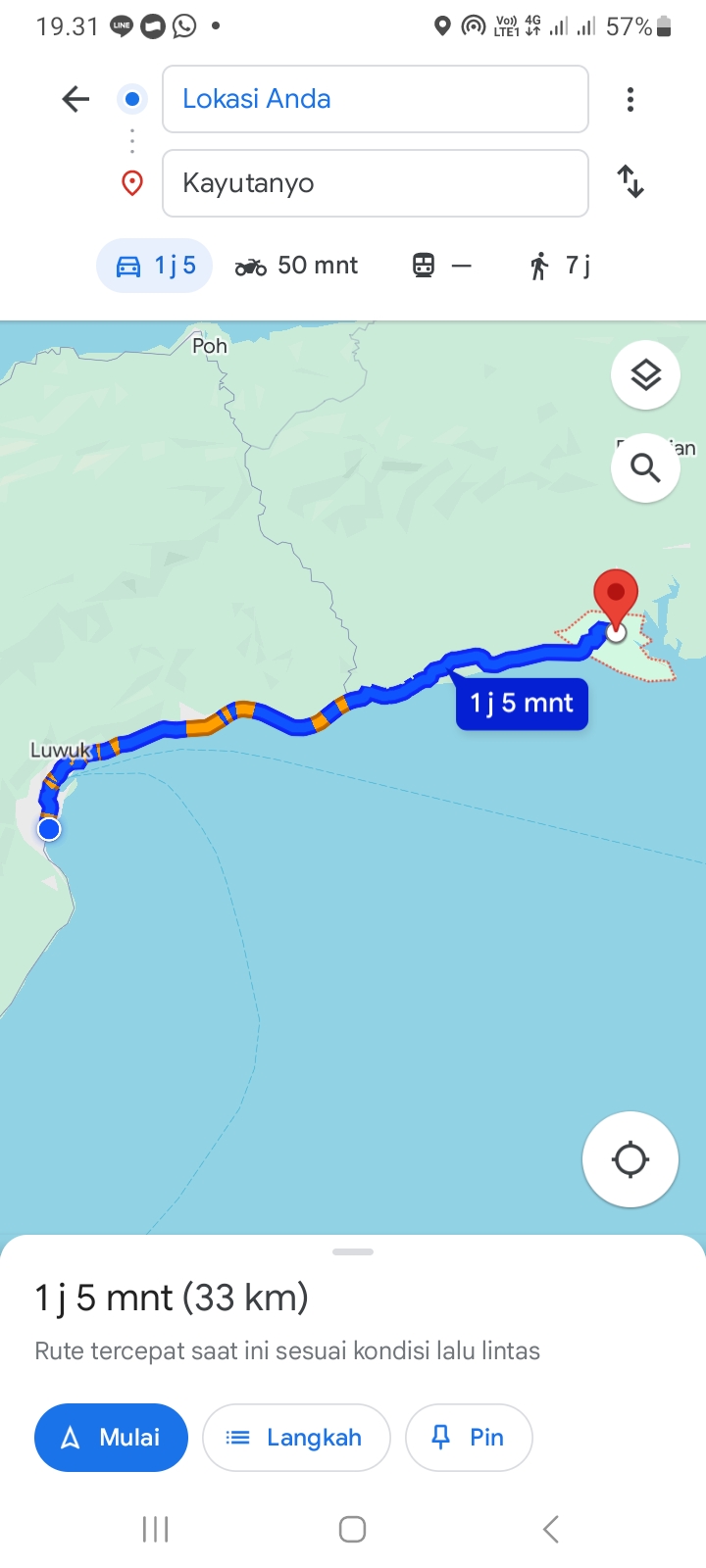Center the map on my location
706x1568 pixels.
coord(630,1159)
